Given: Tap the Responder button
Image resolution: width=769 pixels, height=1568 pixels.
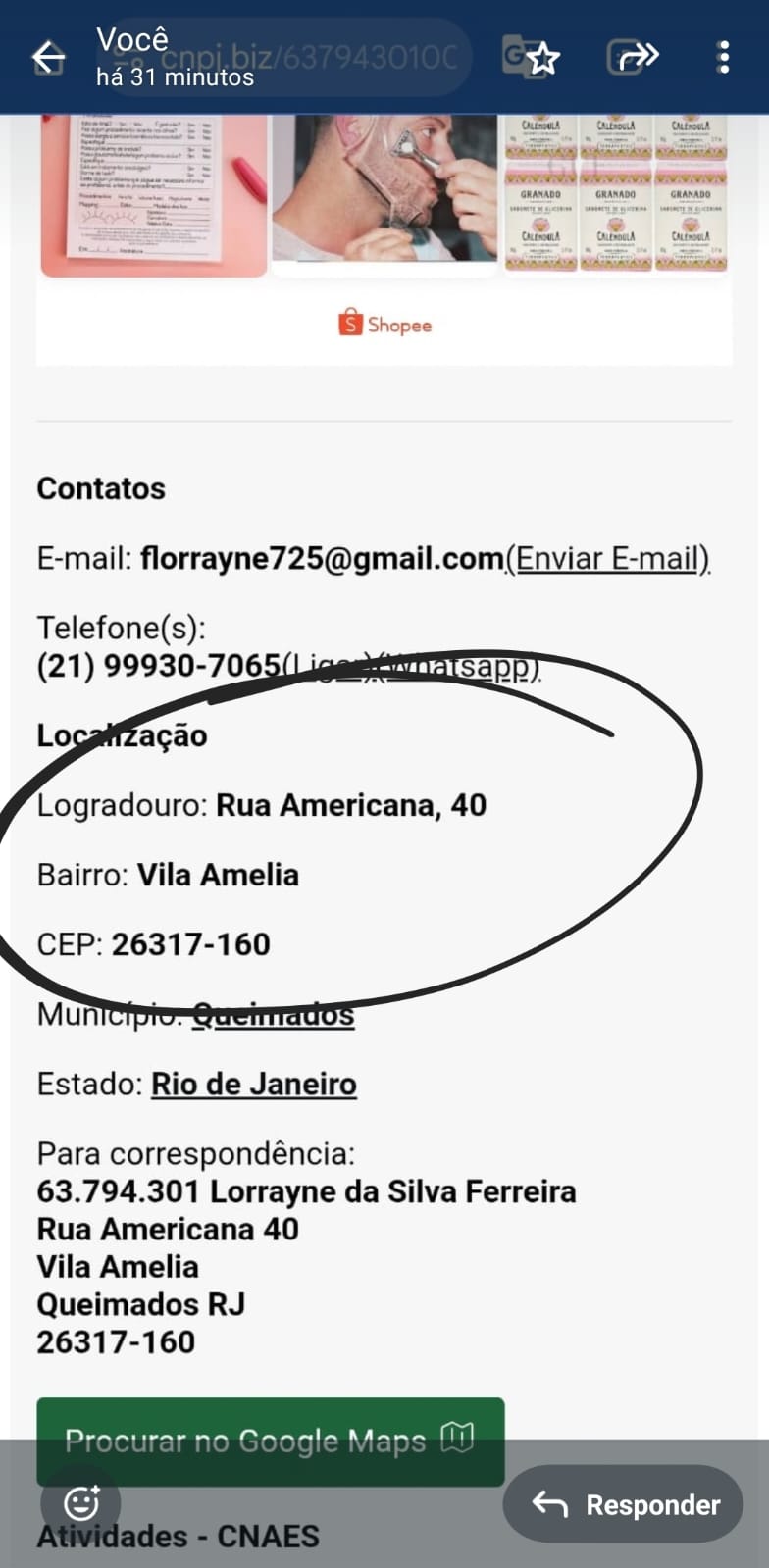Looking at the screenshot, I should pyautogui.click(x=624, y=1504).
